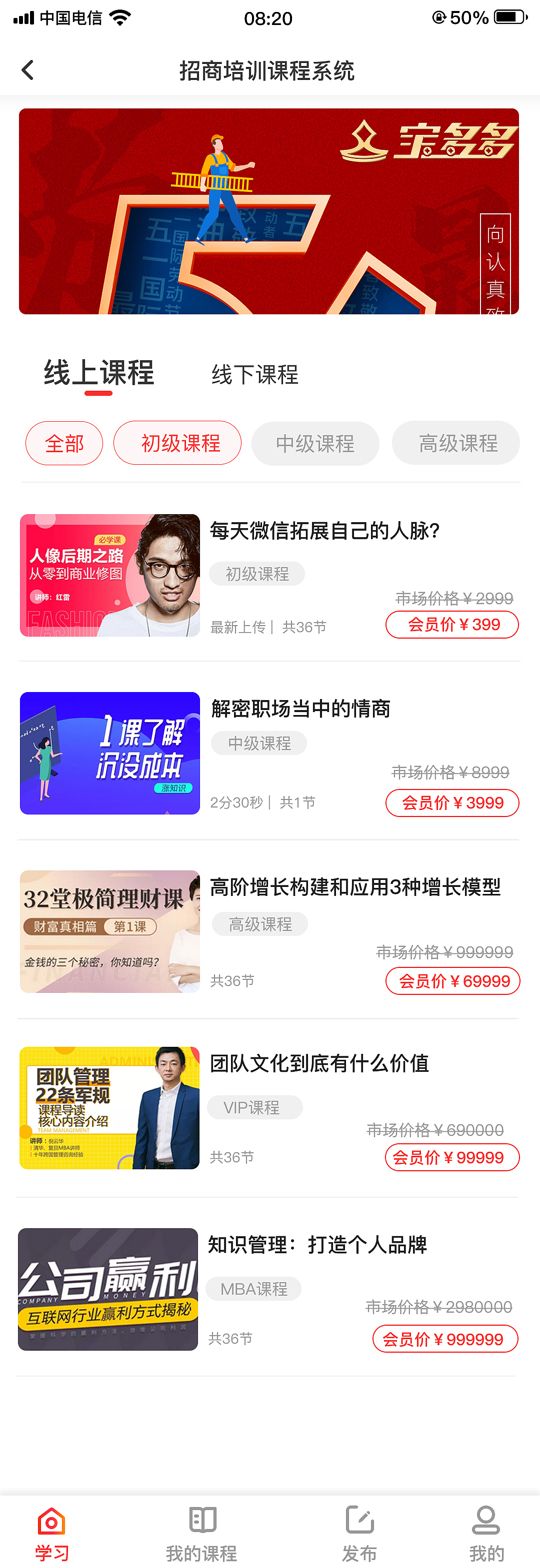Select the 我的课程 book icon
Viewport: 540px width, 1568px height.
pyautogui.click(x=201, y=1519)
